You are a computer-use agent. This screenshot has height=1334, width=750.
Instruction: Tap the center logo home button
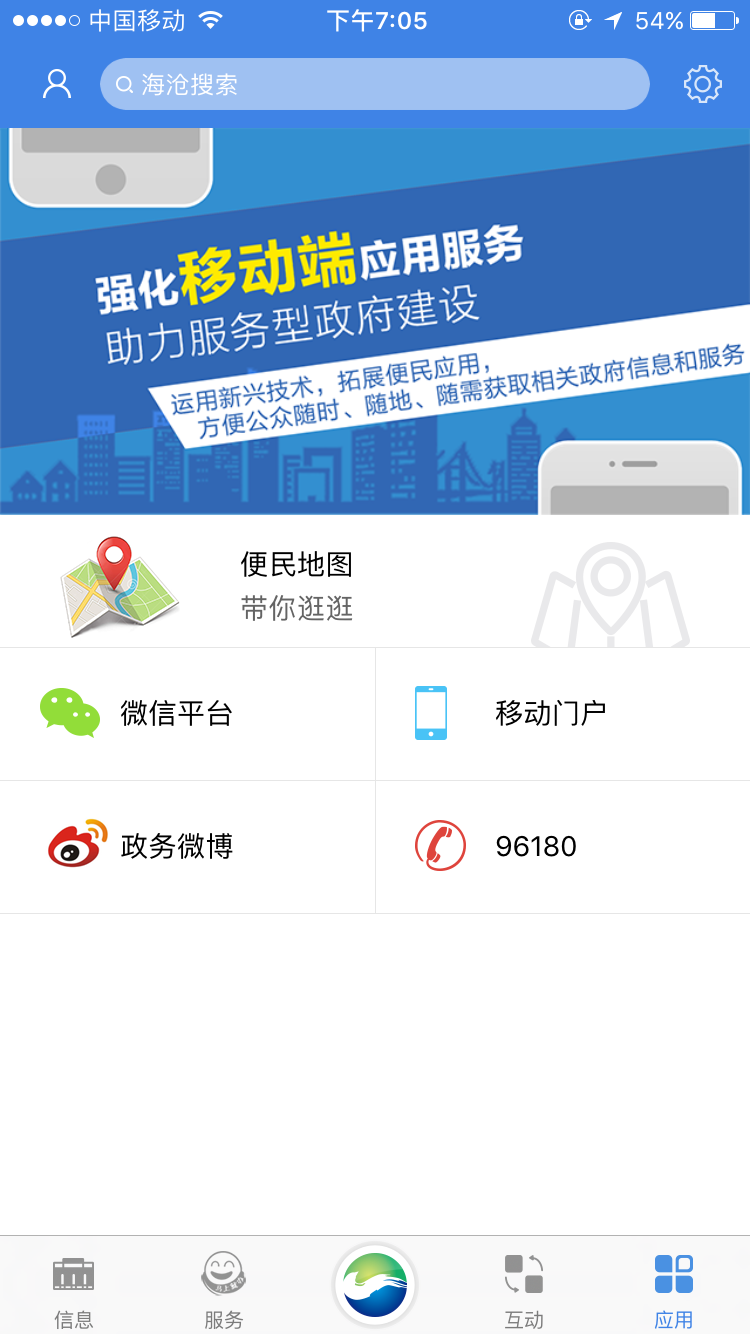point(375,1286)
